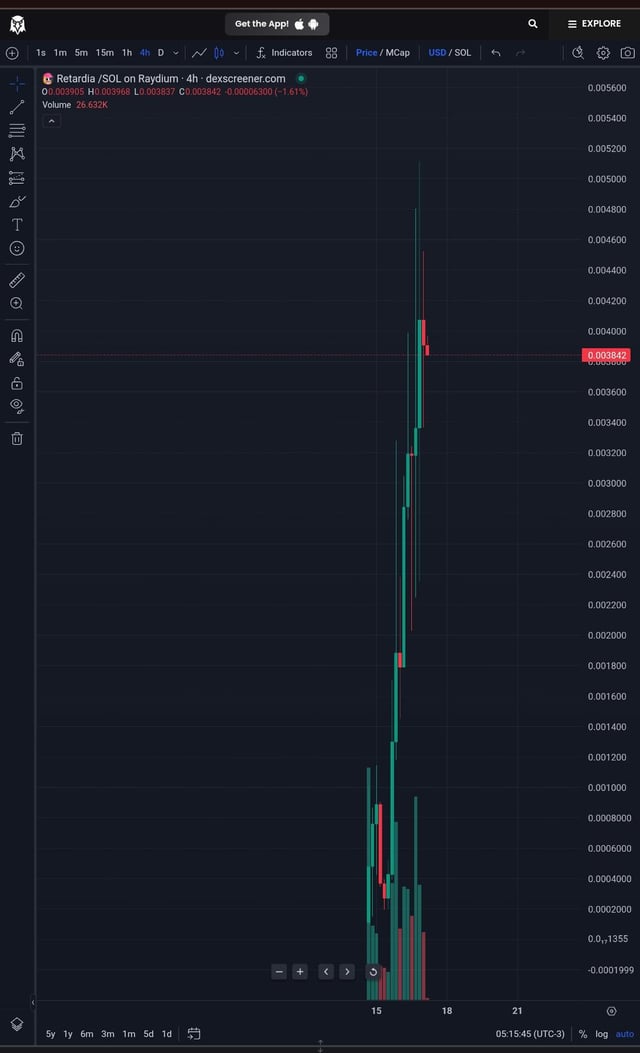The image size is (640, 1053).
Task: Select the ruler measure tool
Action: 17,280
